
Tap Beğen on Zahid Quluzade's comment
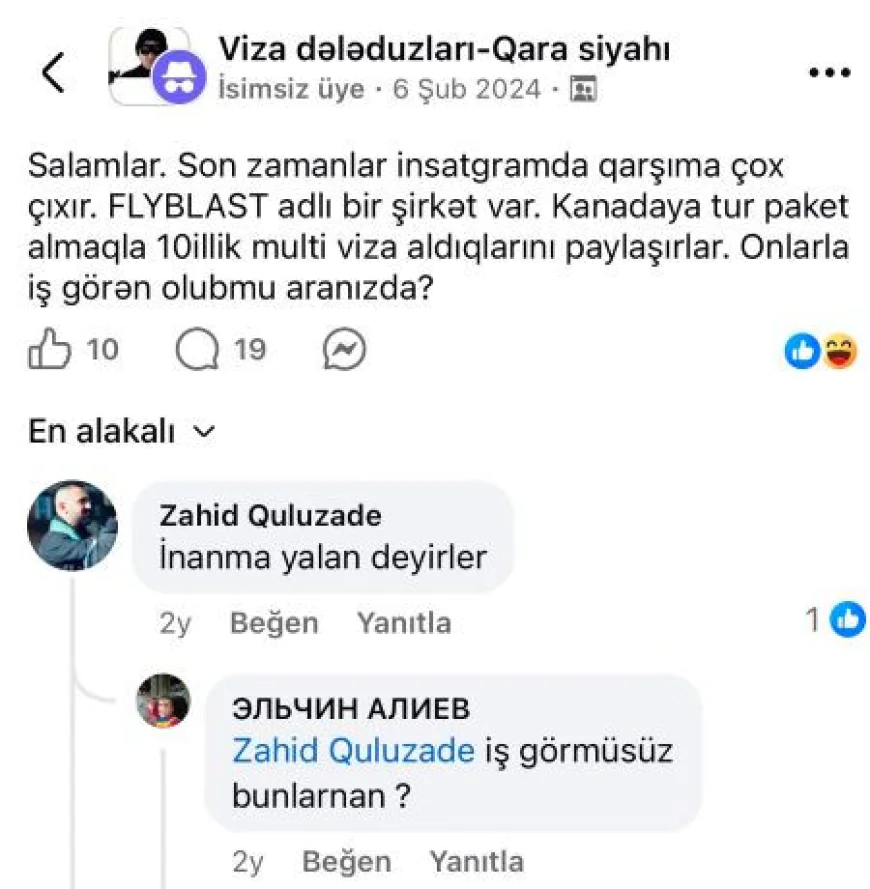click(x=274, y=623)
